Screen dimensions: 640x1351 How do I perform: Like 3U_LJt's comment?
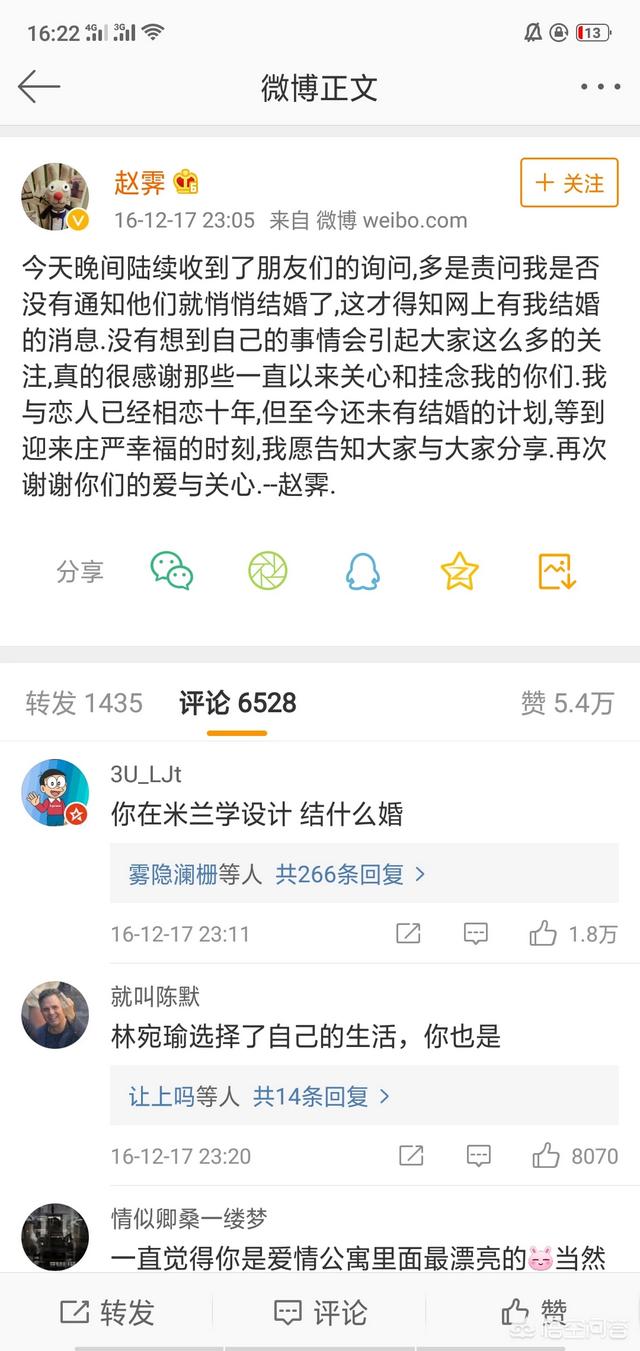click(x=573, y=934)
